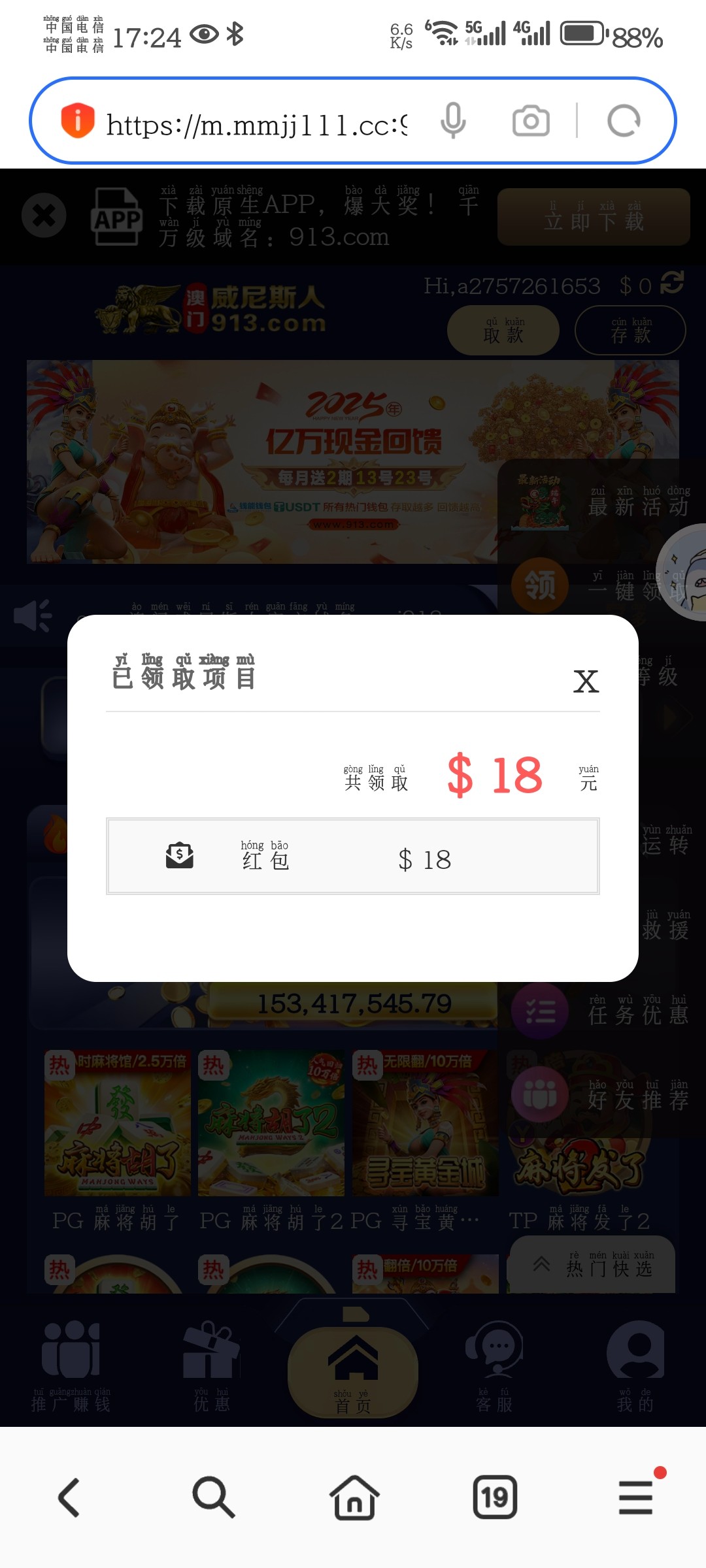This screenshot has width=706, height=1568.
Task: Reload the current page
Action: point(623,121)
